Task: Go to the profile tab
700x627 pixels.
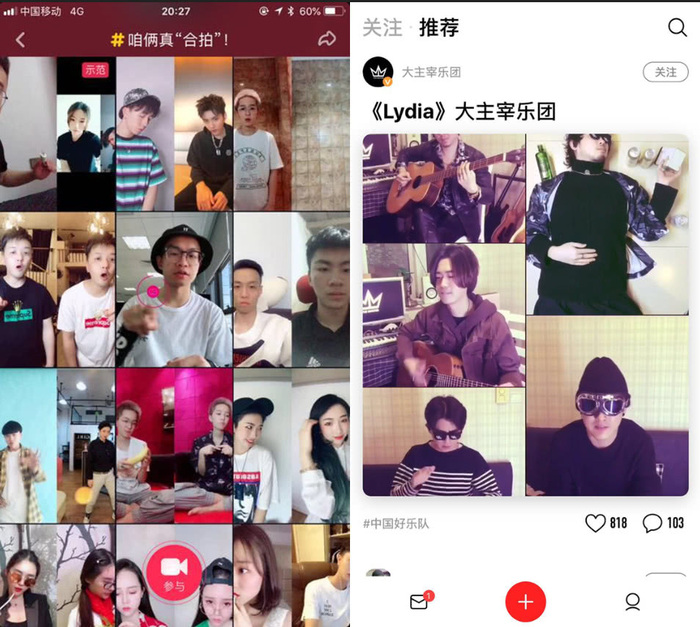Action: (x=632, y=602)
